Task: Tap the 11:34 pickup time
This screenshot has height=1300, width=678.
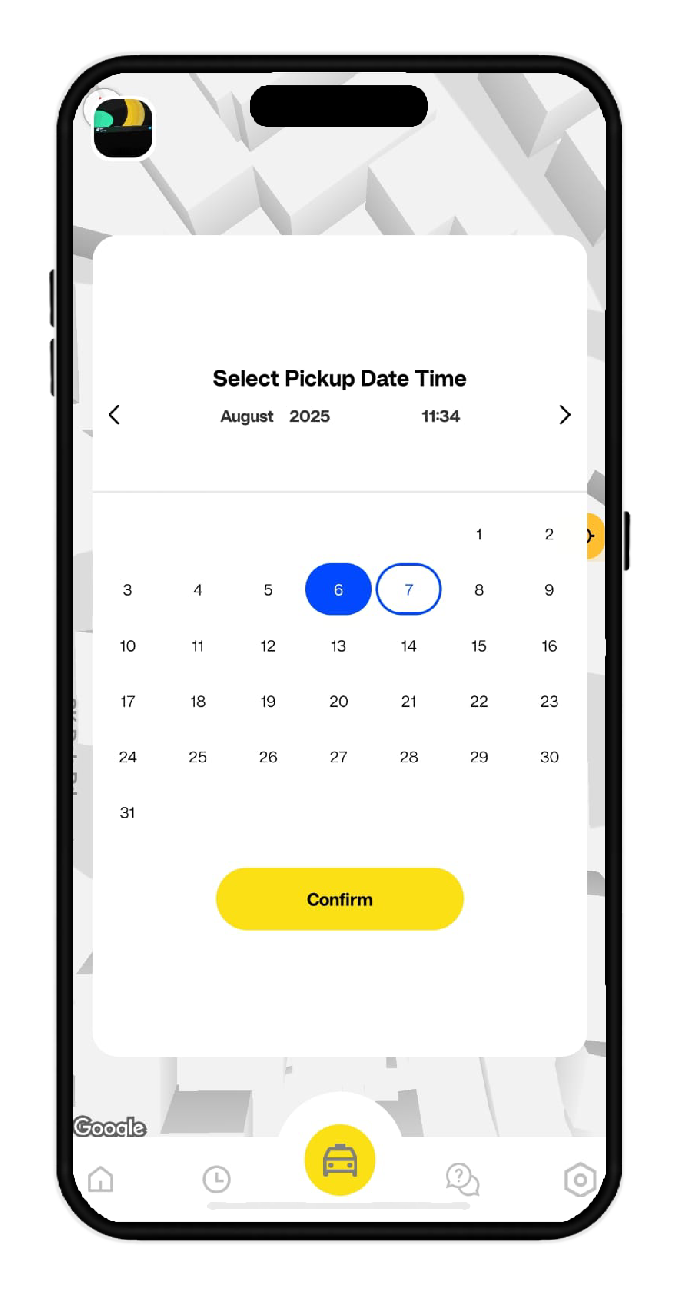Action: point(441,416)
